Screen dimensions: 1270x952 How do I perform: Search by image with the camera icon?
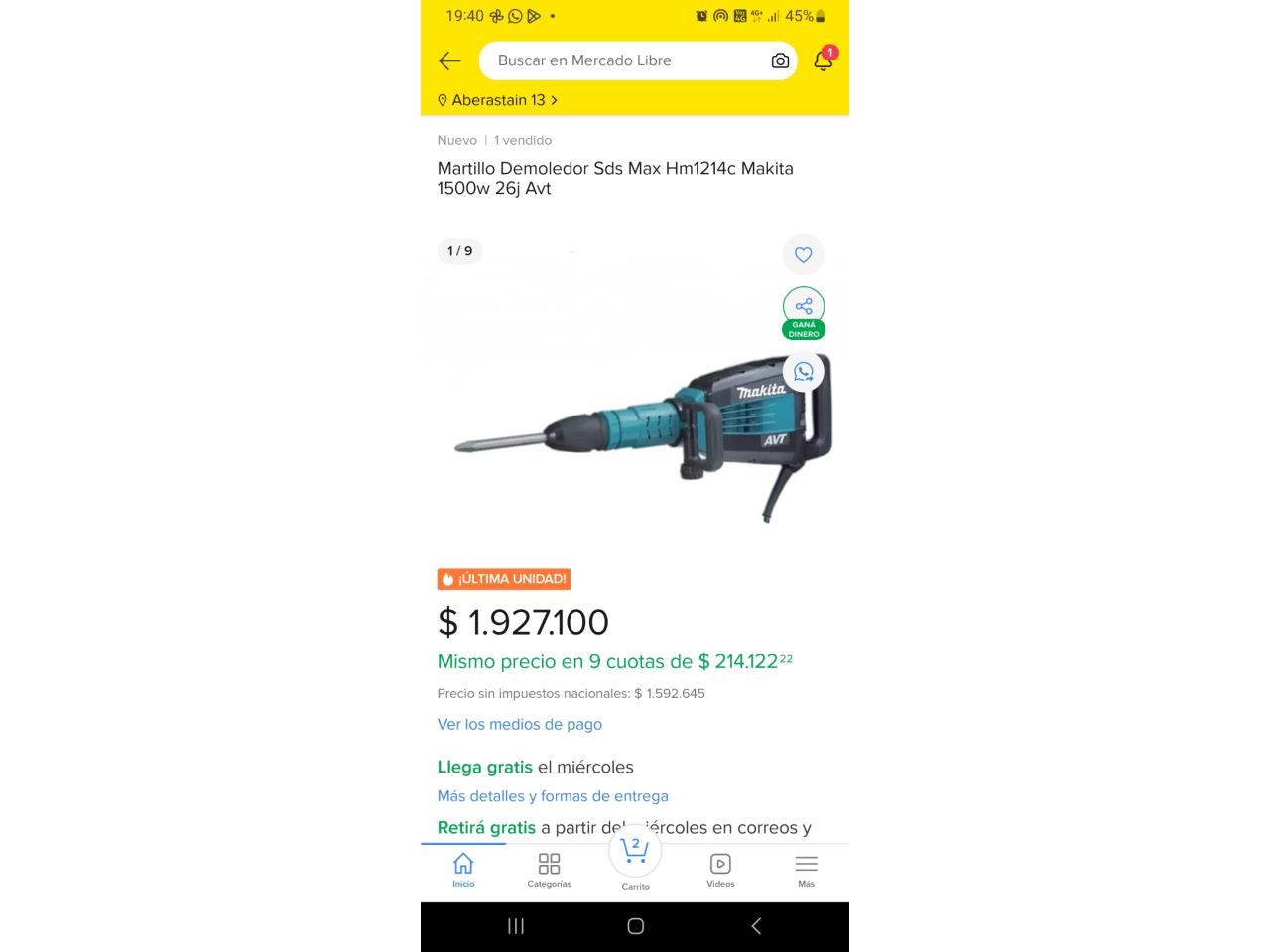[780, 60]
